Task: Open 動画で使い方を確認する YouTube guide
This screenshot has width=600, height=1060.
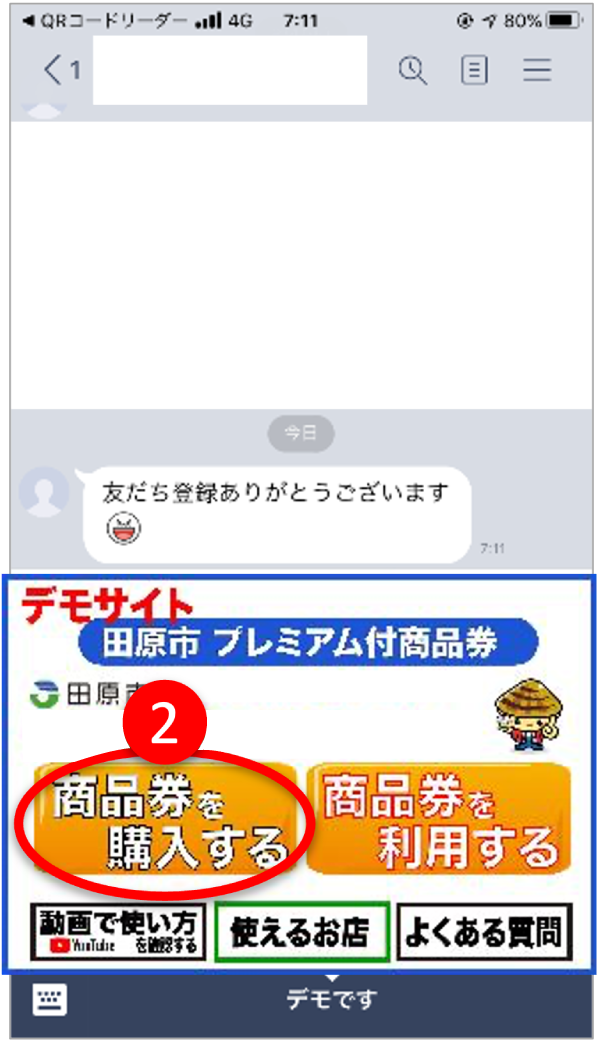Action: [x=118, y=932]
